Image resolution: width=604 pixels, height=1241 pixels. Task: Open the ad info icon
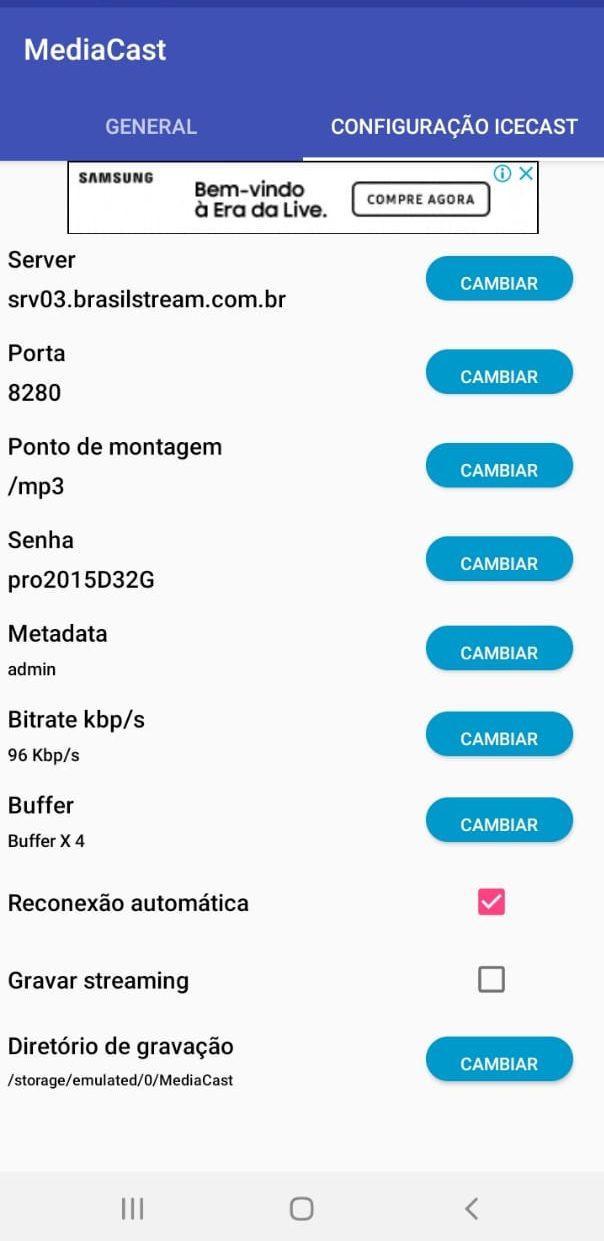coord(503,173)
